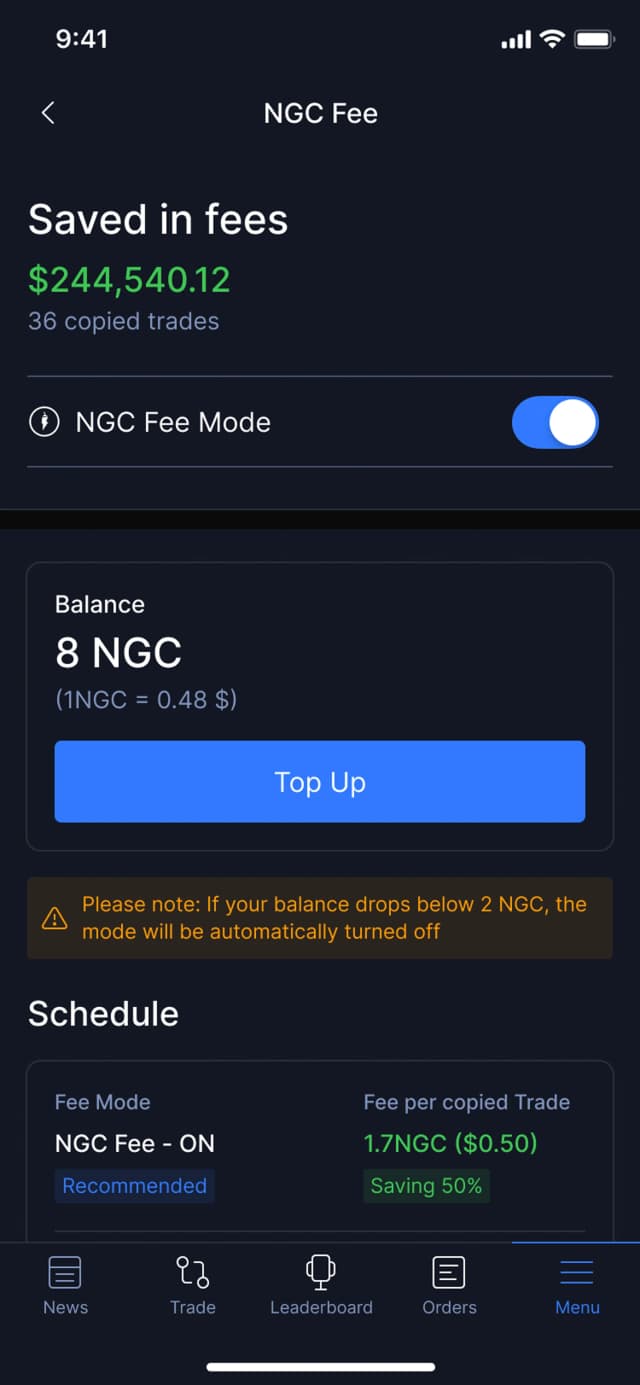Top up the NGC balance
This screenshot has width=640, height=1385.
[x=320, y=782]
